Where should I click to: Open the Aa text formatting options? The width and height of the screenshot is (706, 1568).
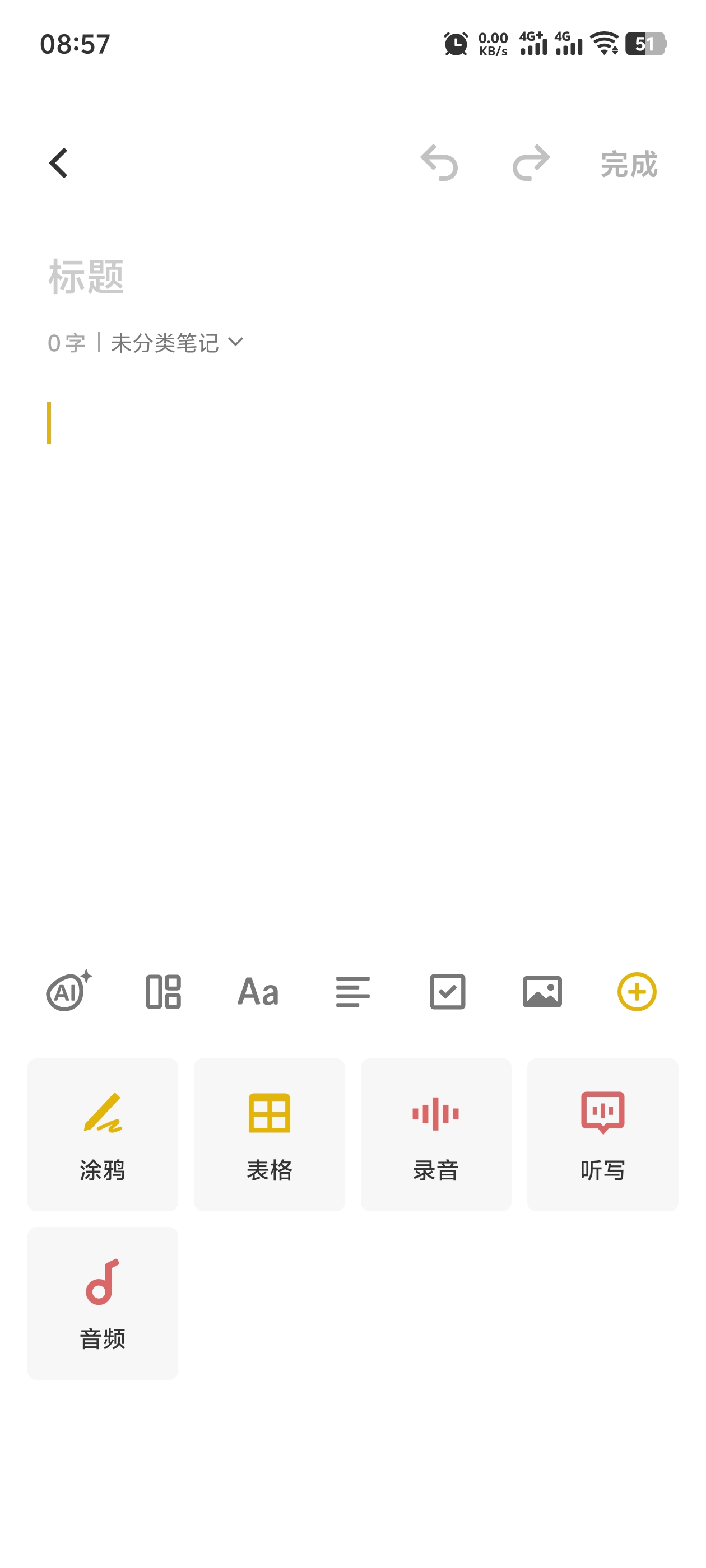[x=258, y=992]
